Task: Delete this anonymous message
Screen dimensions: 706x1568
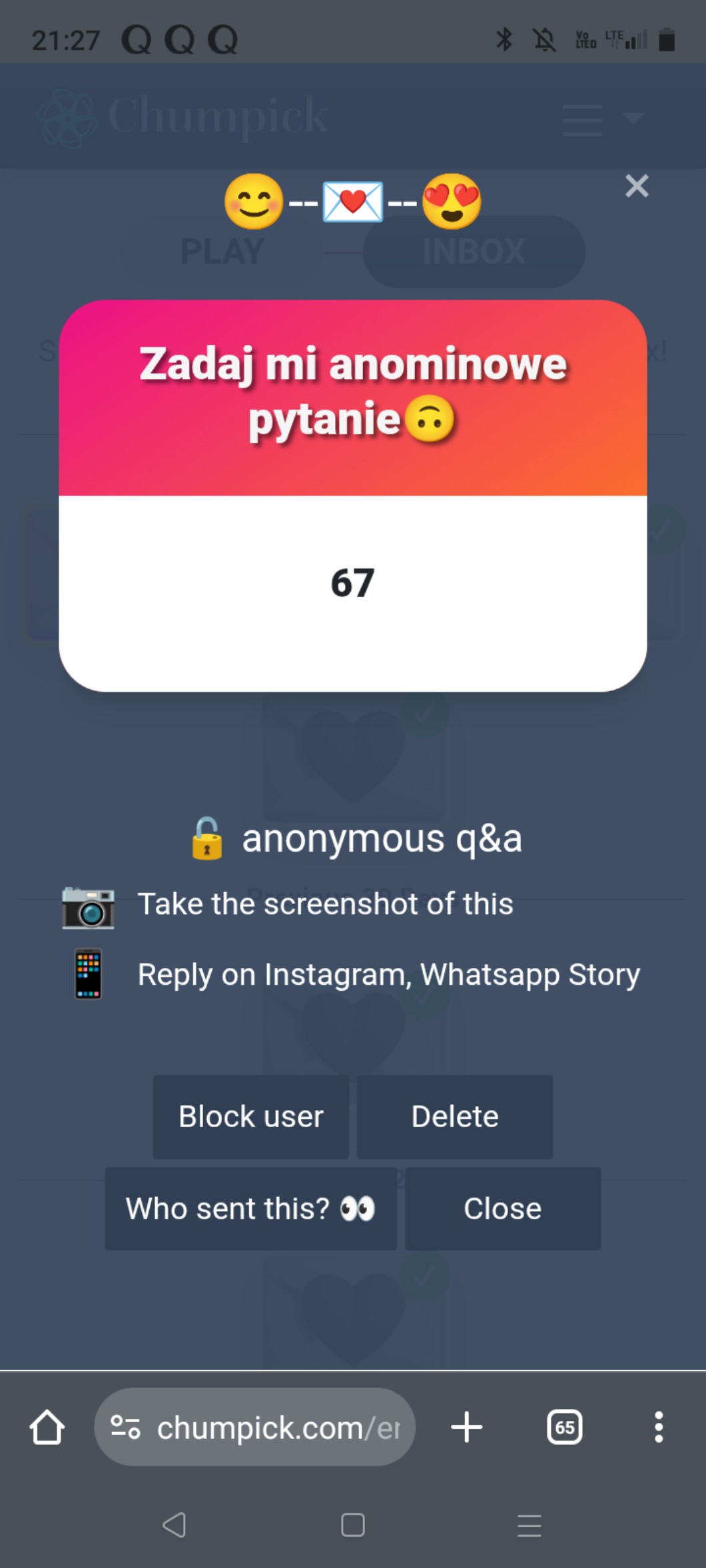Action: [454, 1117]
